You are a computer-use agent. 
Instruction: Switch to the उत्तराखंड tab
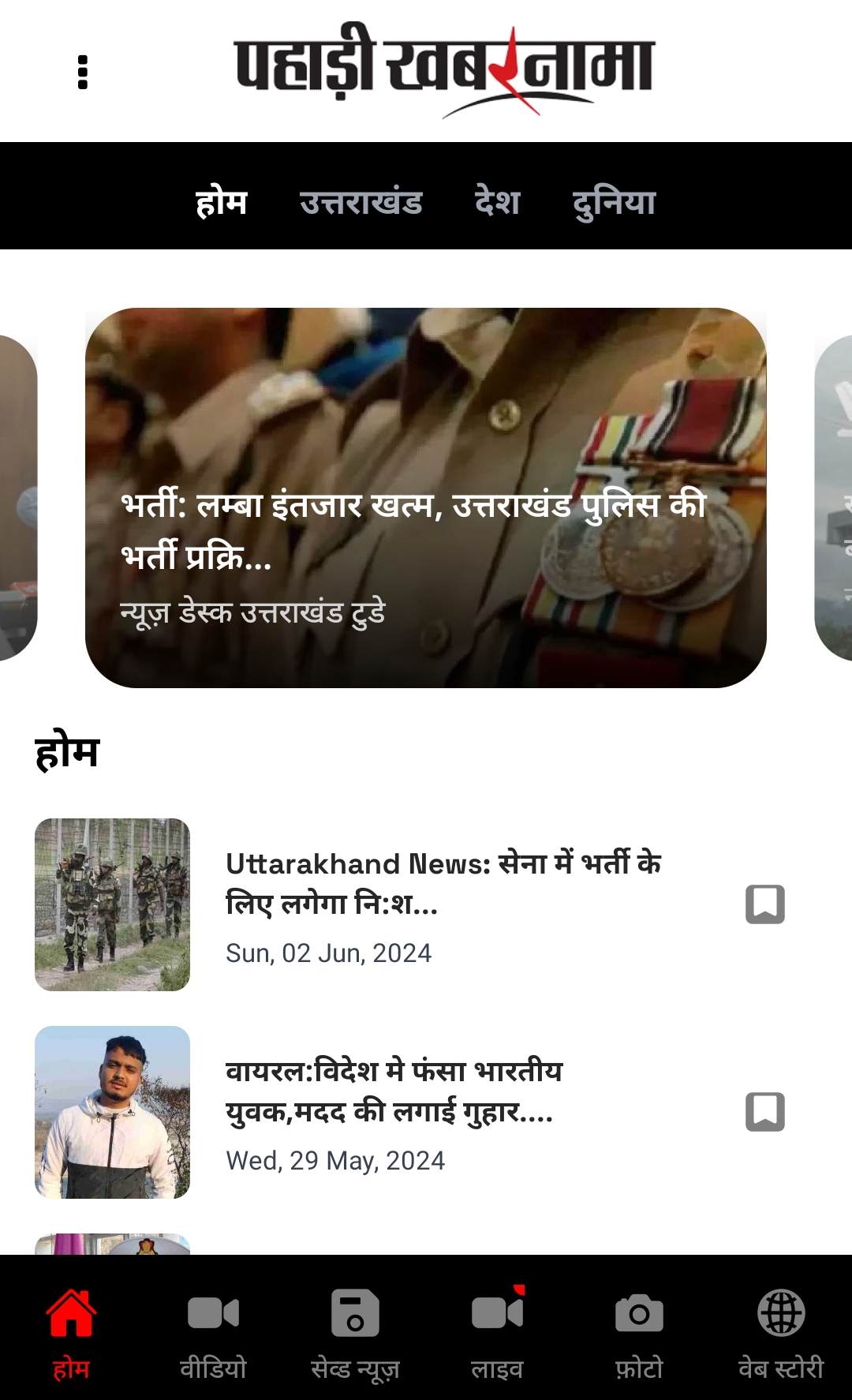point(361,203)
